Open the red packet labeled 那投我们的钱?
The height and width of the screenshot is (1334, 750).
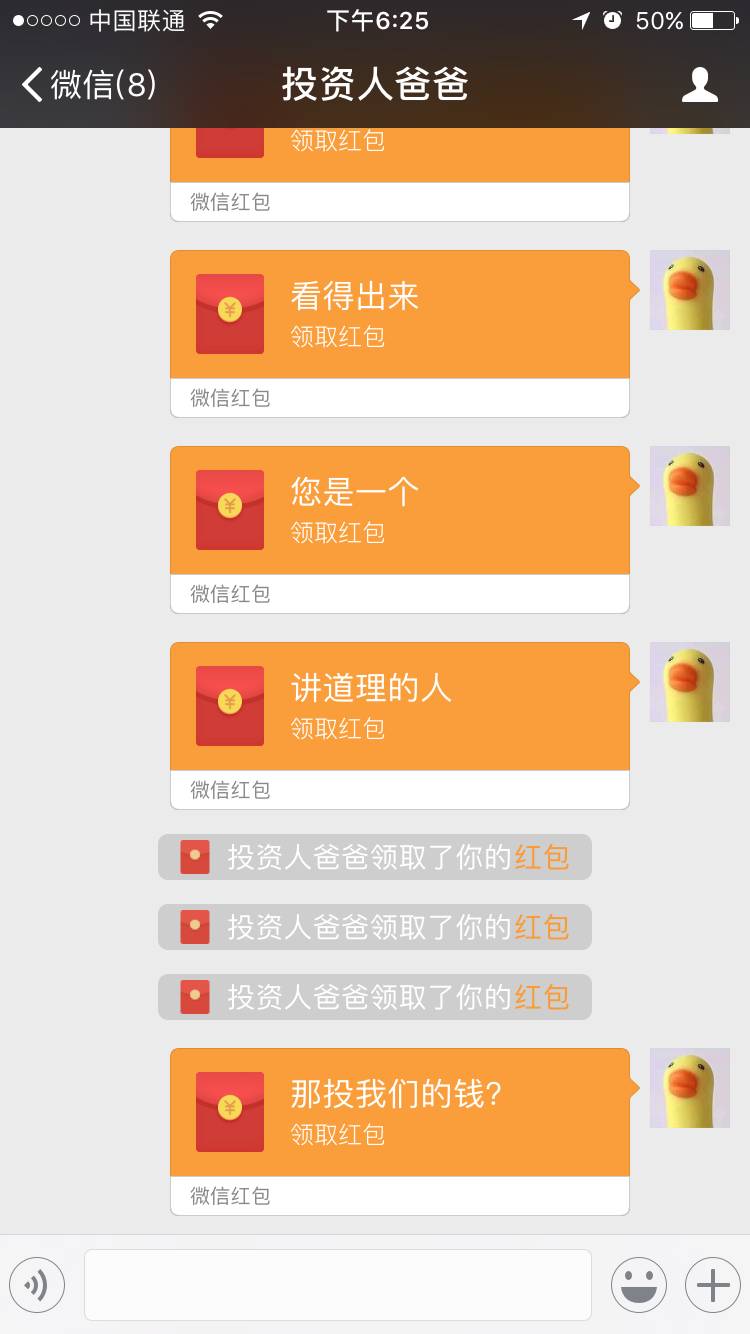(399, 1113)
